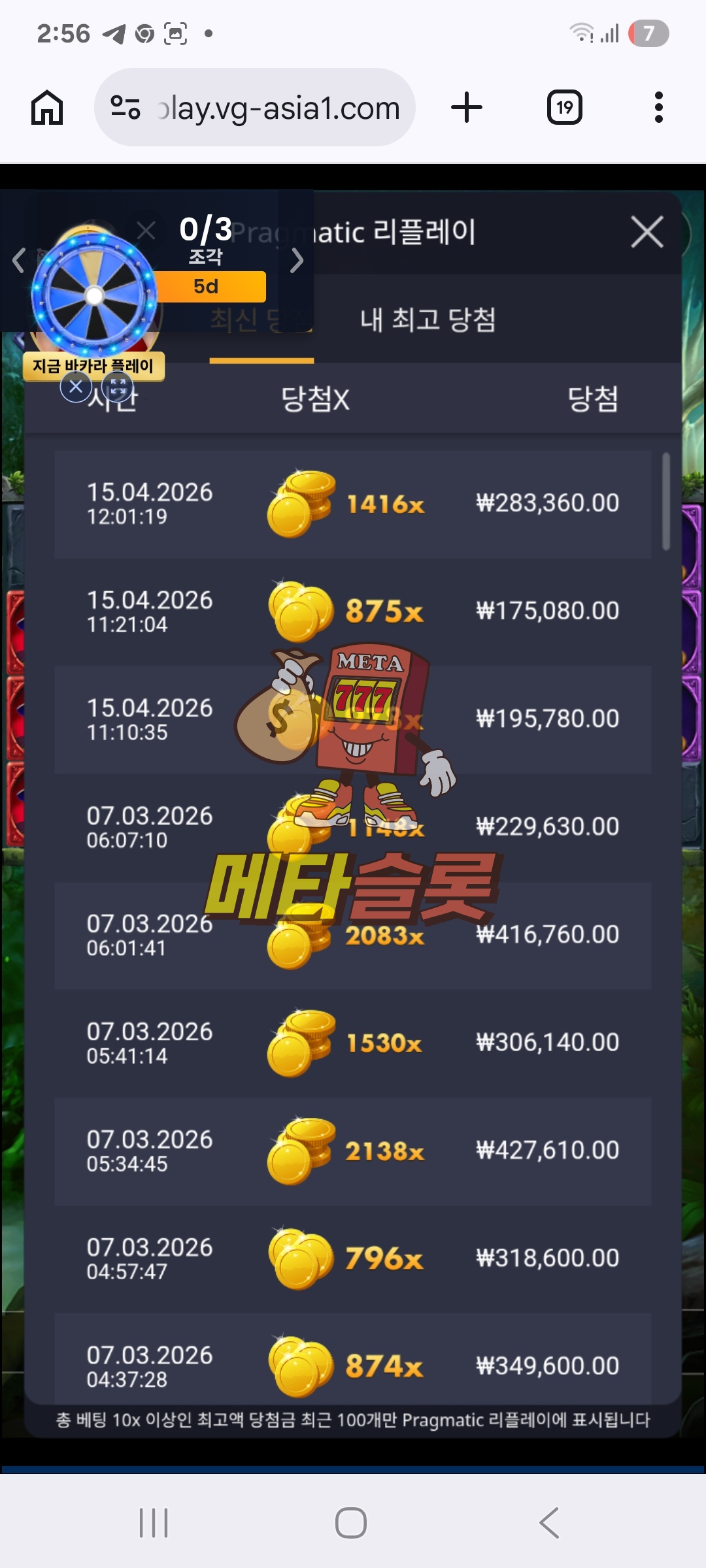The image size is (706, 1568).
Task: Open the browser overflow menu
Action: point(658,108)
